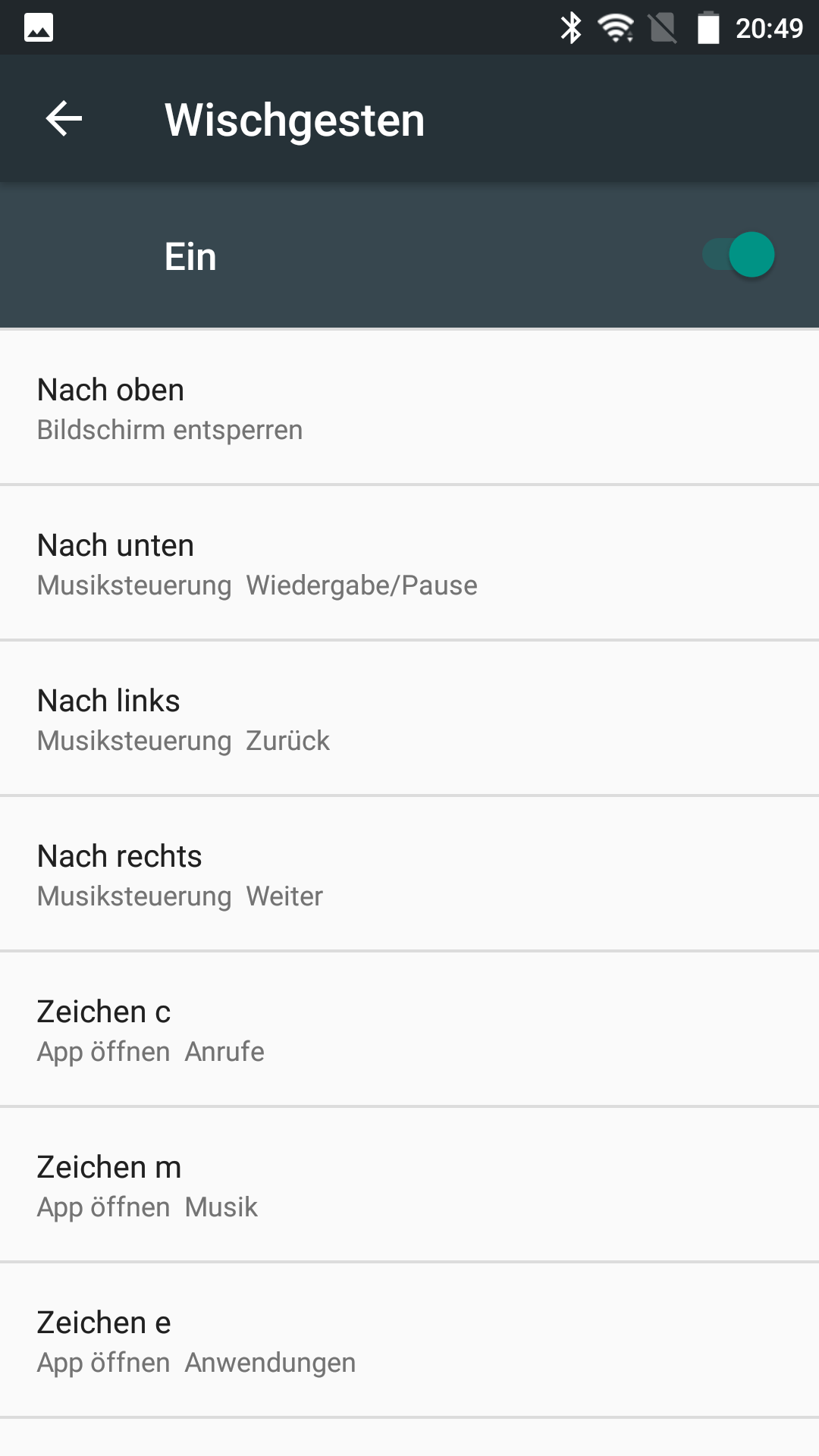The image size is (819, 1456).
Task: Change the Nach links gesture action
Action: point(409,719)
